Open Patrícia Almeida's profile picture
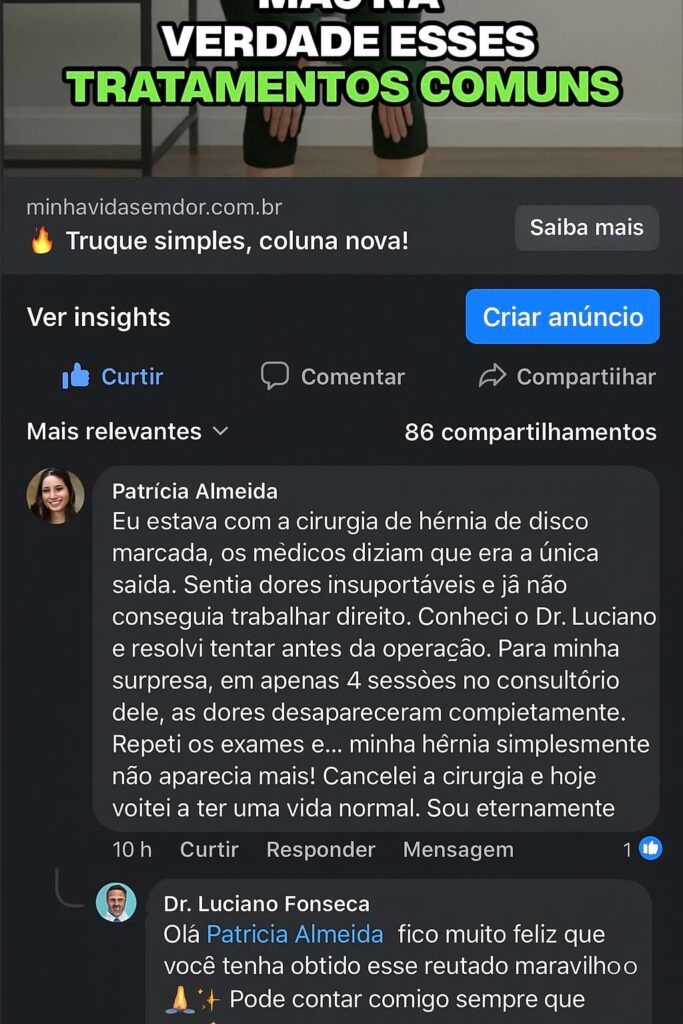 (55, 496)
